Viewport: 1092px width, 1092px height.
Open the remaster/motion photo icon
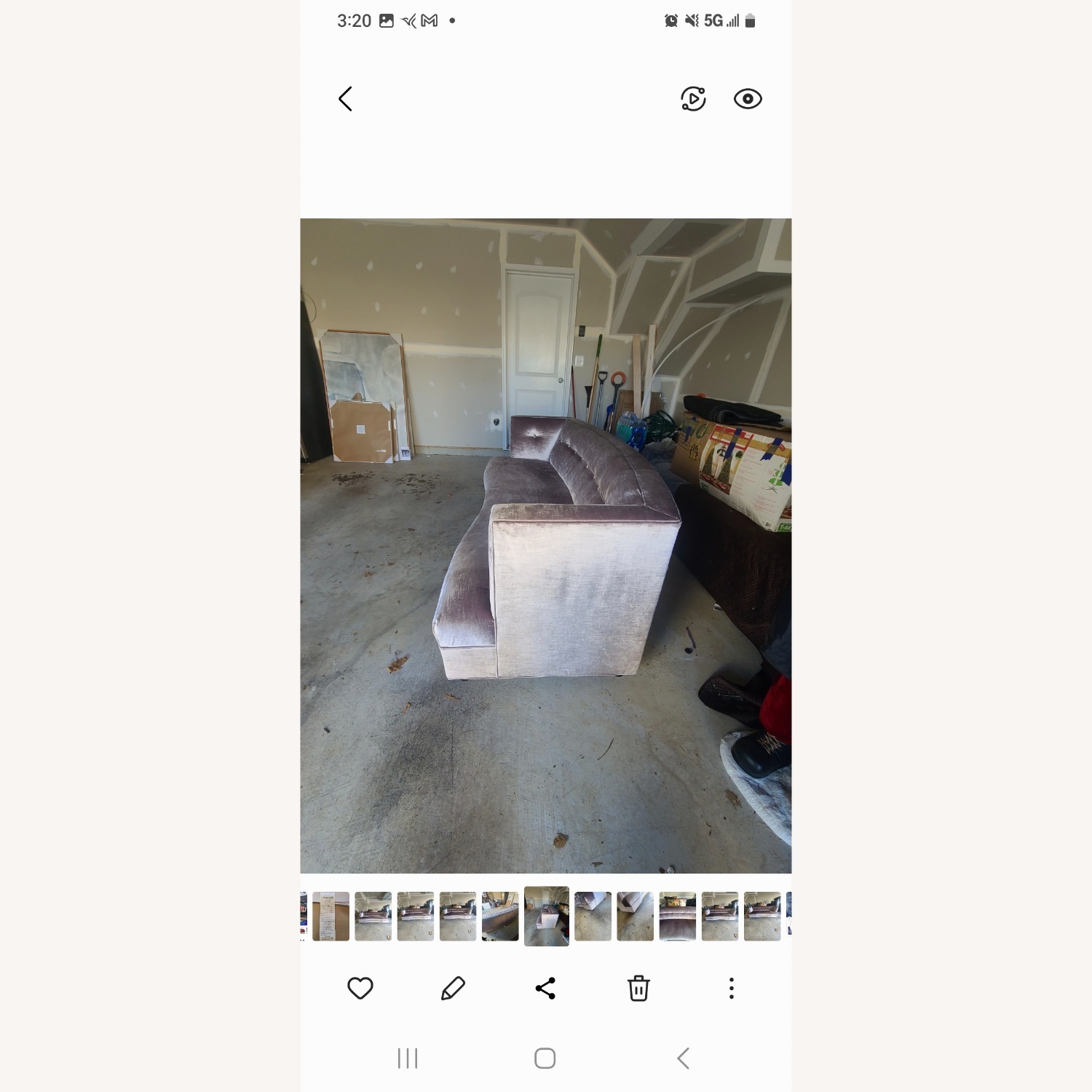point(693,99)
